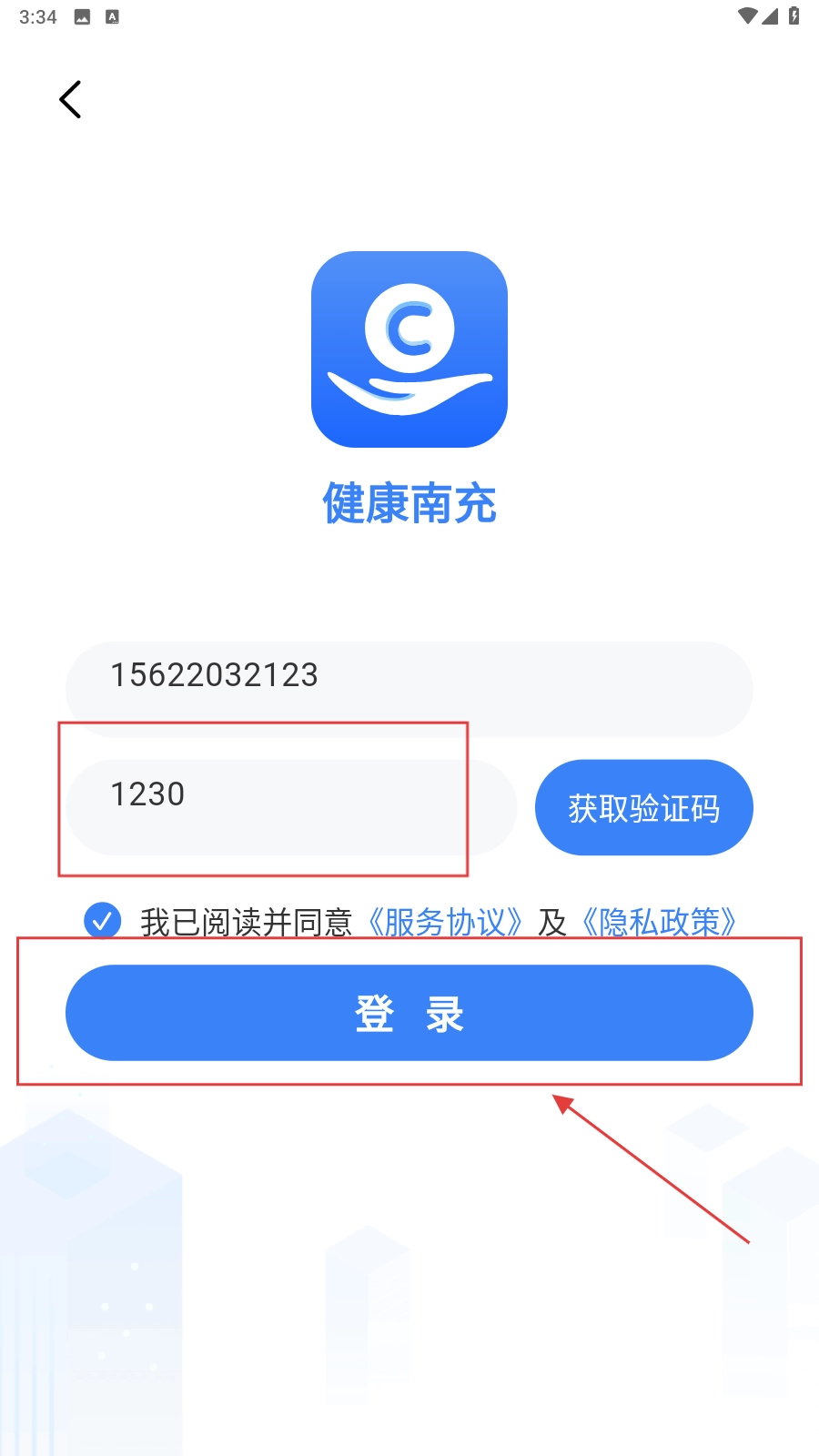This screenshot has height=1456, width=819.
Task: Open the 《隐私政策》 link
Action: pyautogui.click(x=661, y=922)
